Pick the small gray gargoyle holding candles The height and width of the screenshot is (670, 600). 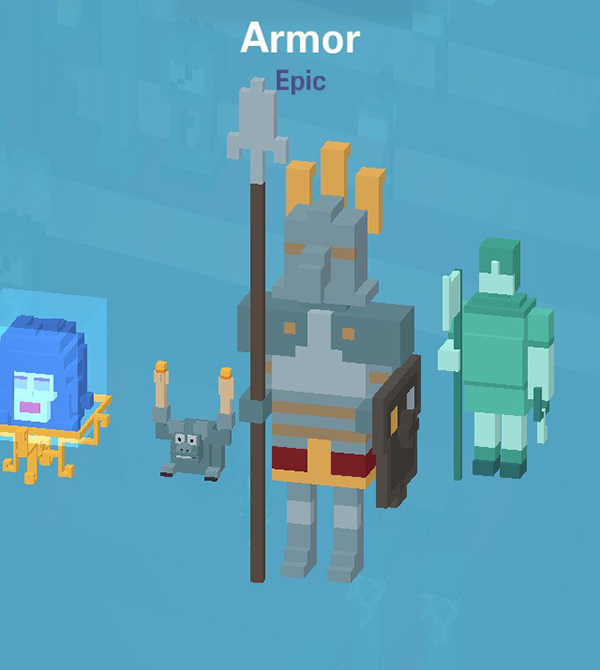pyautogui.click(x=190, y=440)
